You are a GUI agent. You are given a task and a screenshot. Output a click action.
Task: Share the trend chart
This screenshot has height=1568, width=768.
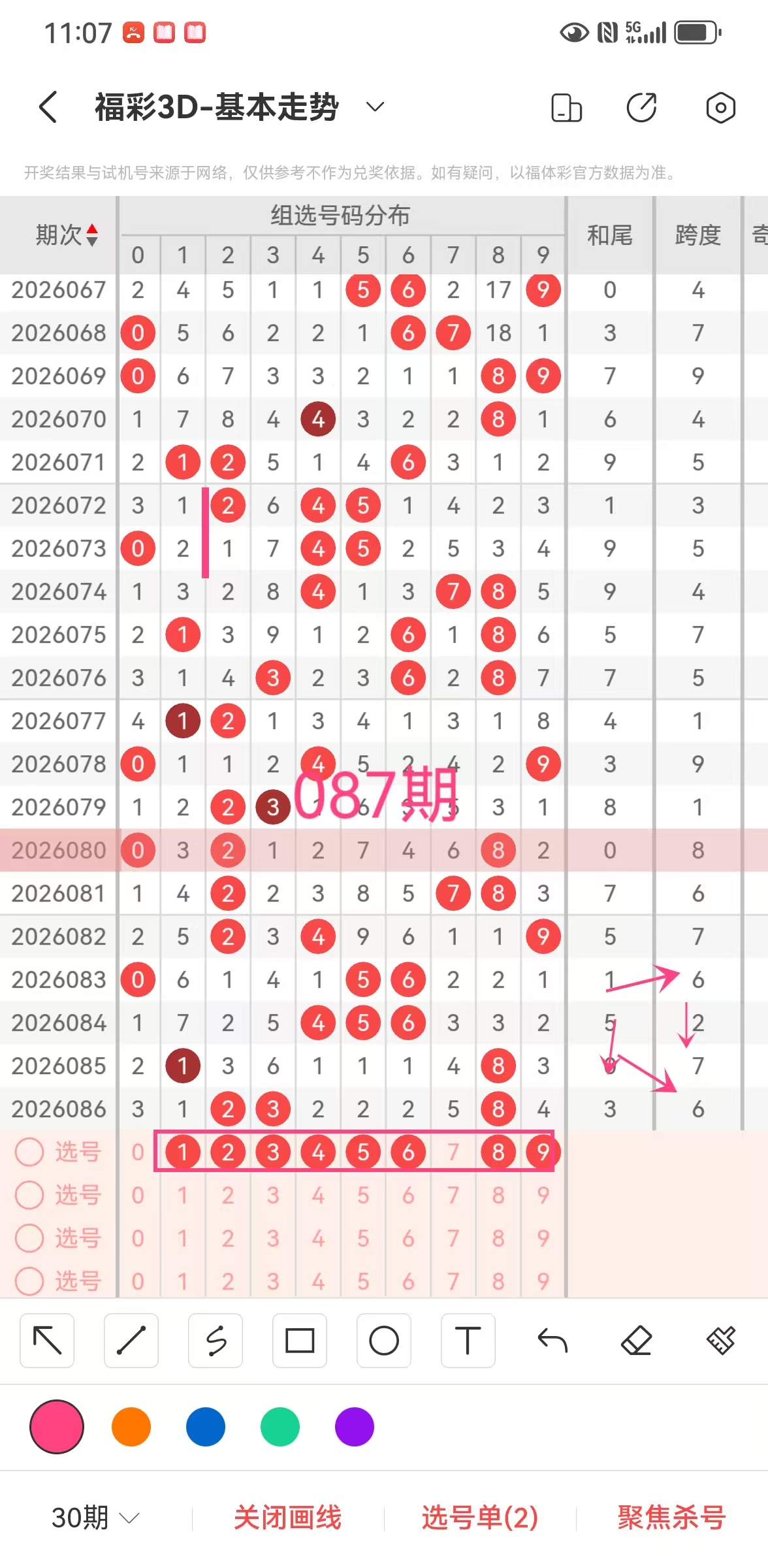[641, 108]
